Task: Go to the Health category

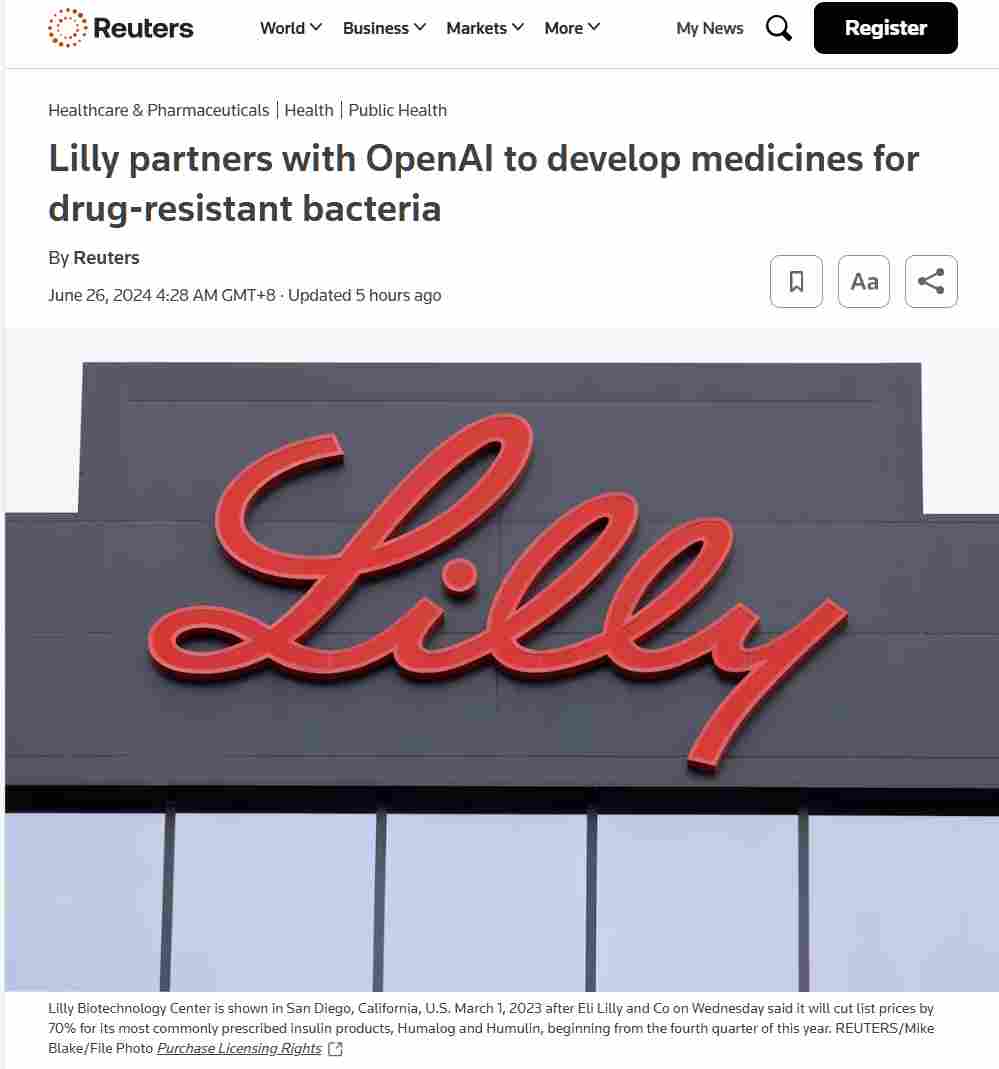Action: (309, 110)
